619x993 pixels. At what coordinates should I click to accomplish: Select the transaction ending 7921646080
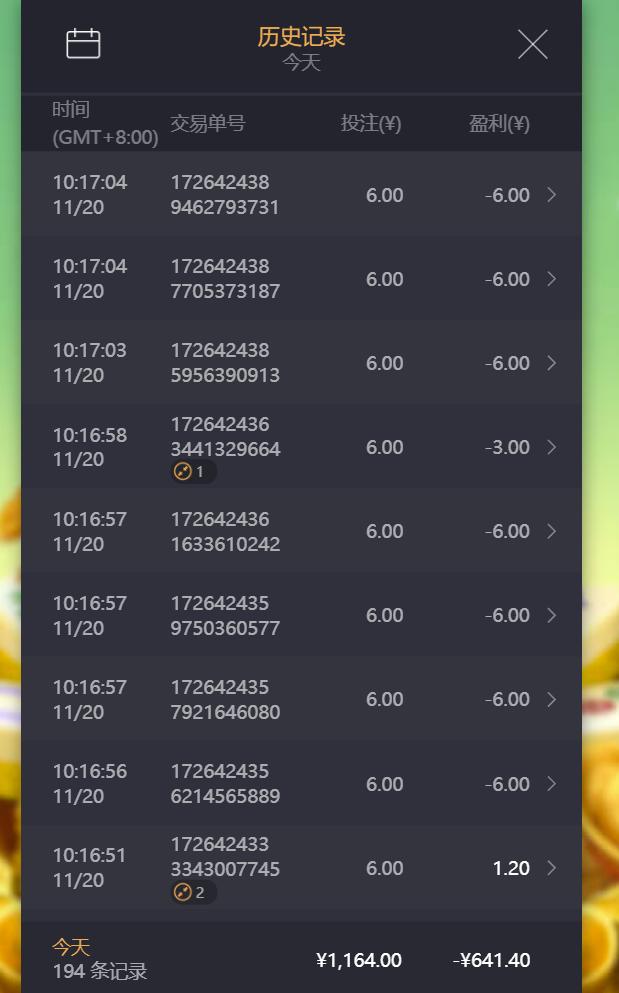pos(301,699)
